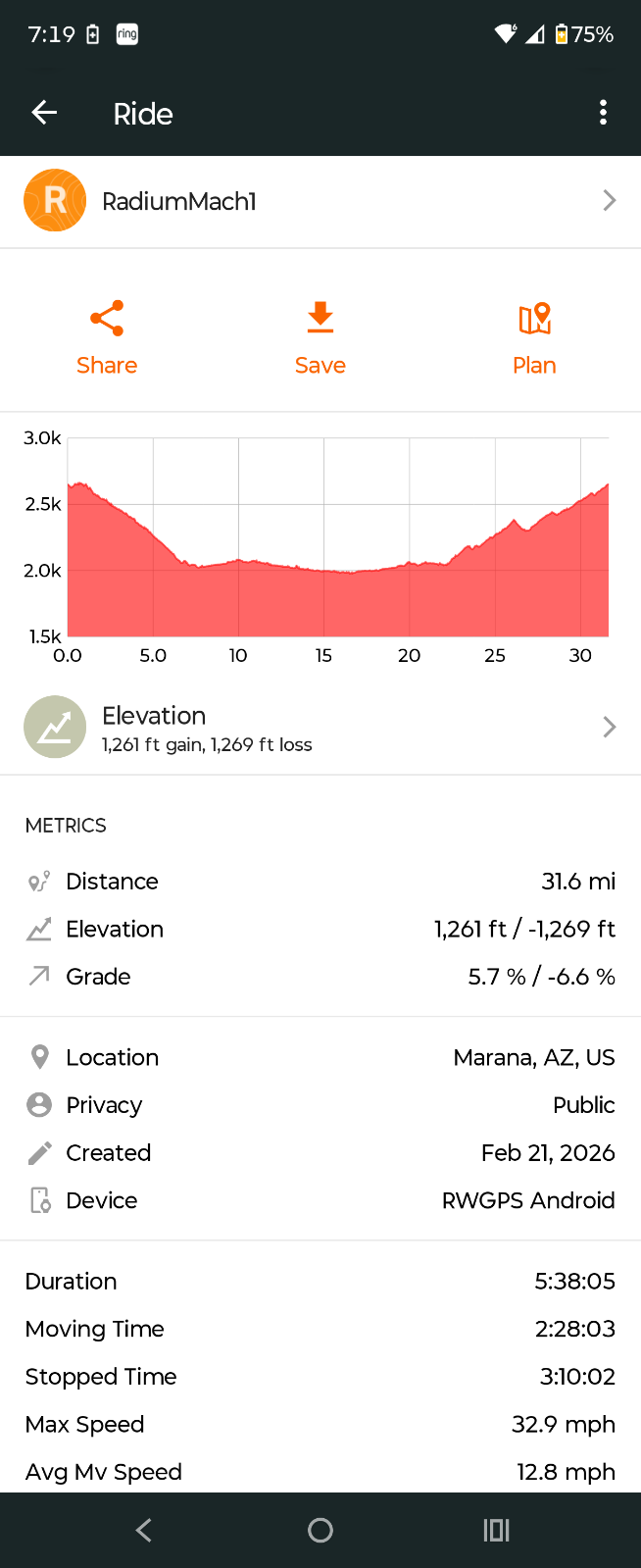
Task: Open recent apps from navigation bar
Action: (x=496, y=1530)
